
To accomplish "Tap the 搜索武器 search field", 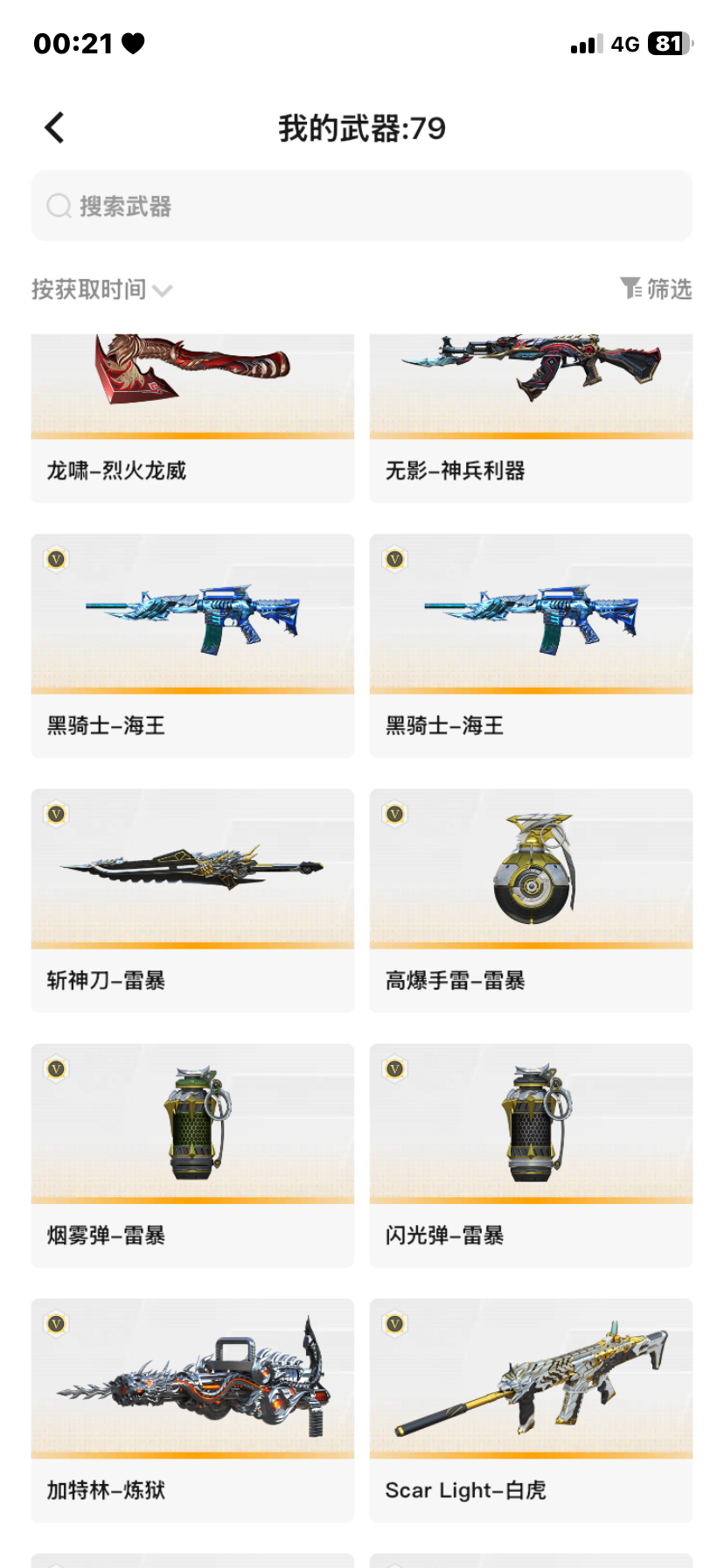I will pos(362,206).
